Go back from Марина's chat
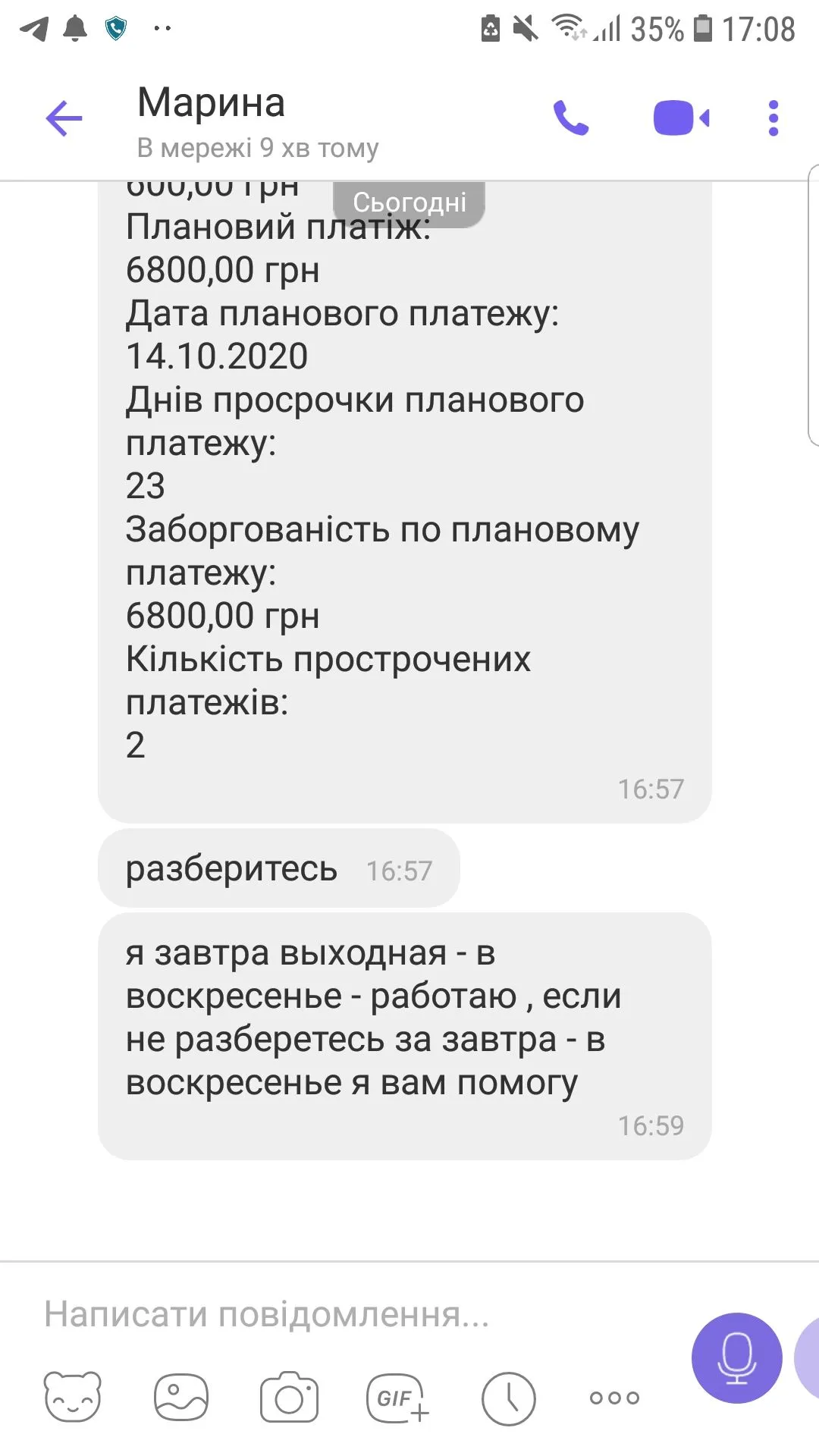The width and height of the screenshot is (819, 1456). click(64, 118)
